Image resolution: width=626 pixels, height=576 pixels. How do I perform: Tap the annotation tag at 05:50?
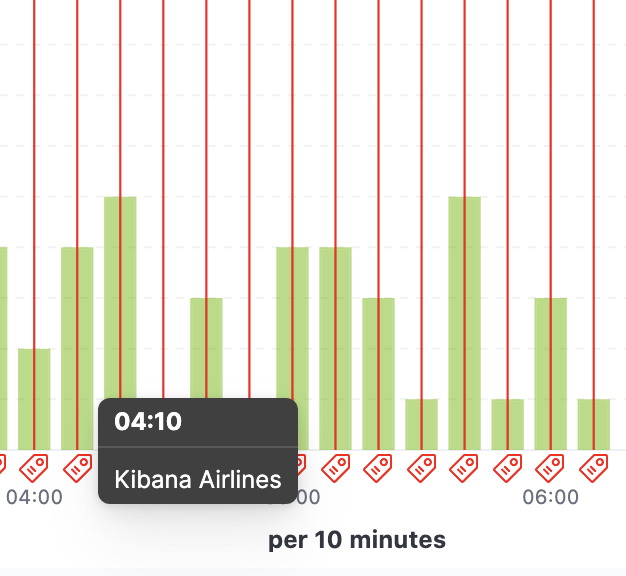tap(508, 465)
